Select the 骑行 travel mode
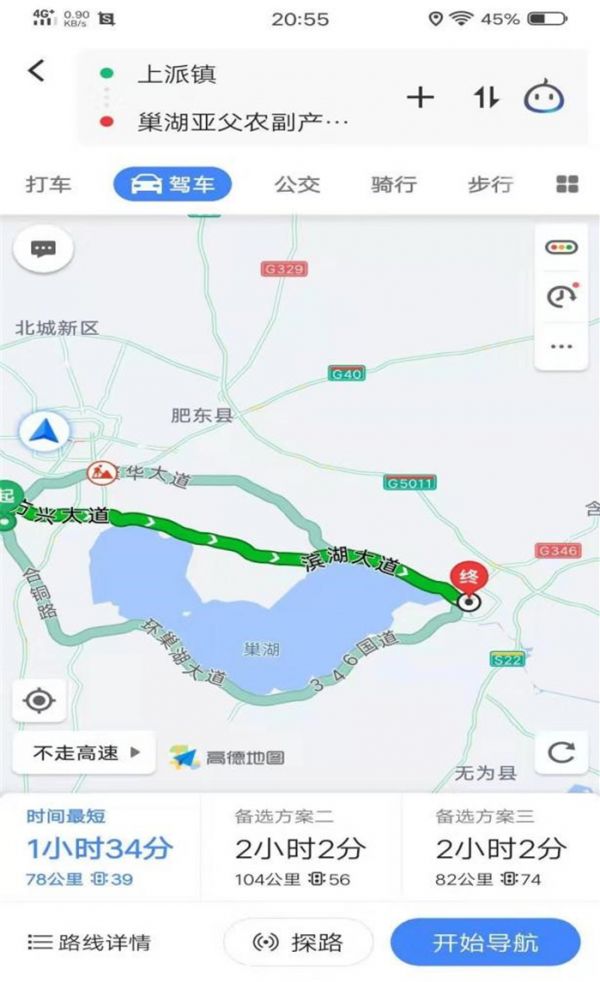This screenshot has height=982, width=600. tap(393, 184)
